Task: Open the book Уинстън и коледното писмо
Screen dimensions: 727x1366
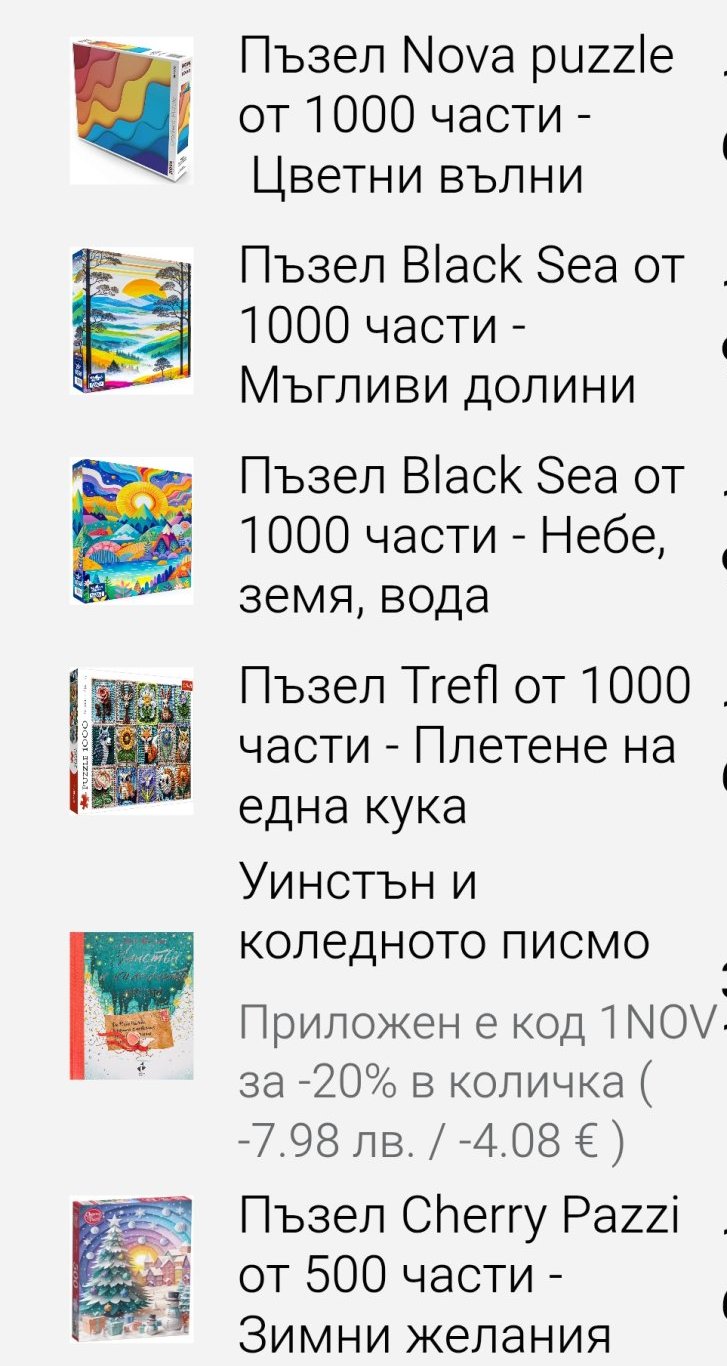Action: click(444, 911)
